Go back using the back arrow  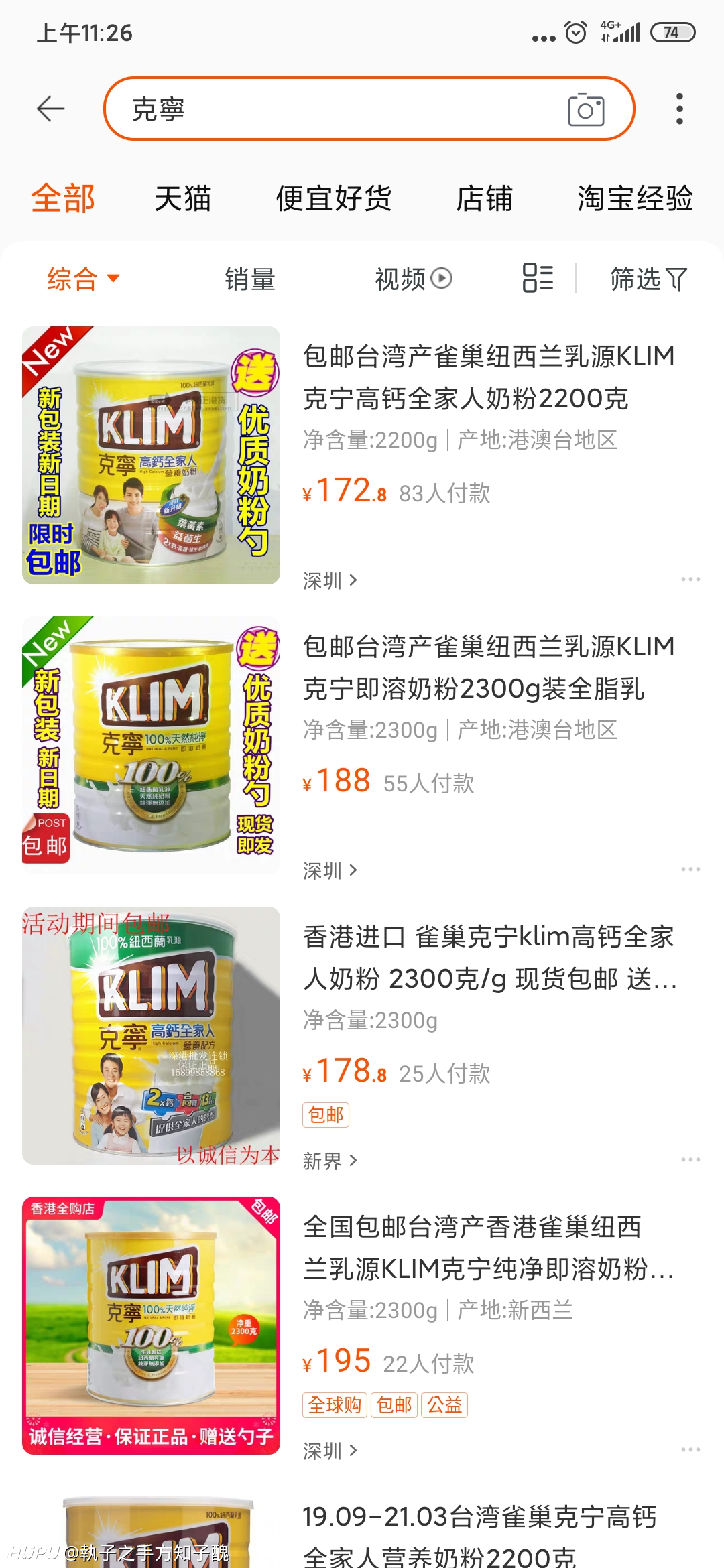coord(50,109)
